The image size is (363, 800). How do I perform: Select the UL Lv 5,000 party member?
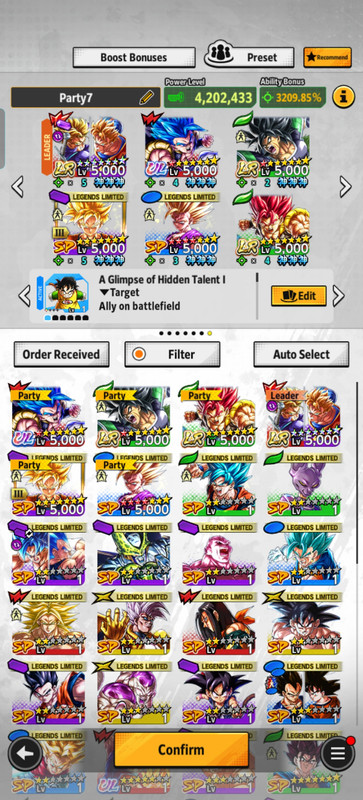[181, 146]
